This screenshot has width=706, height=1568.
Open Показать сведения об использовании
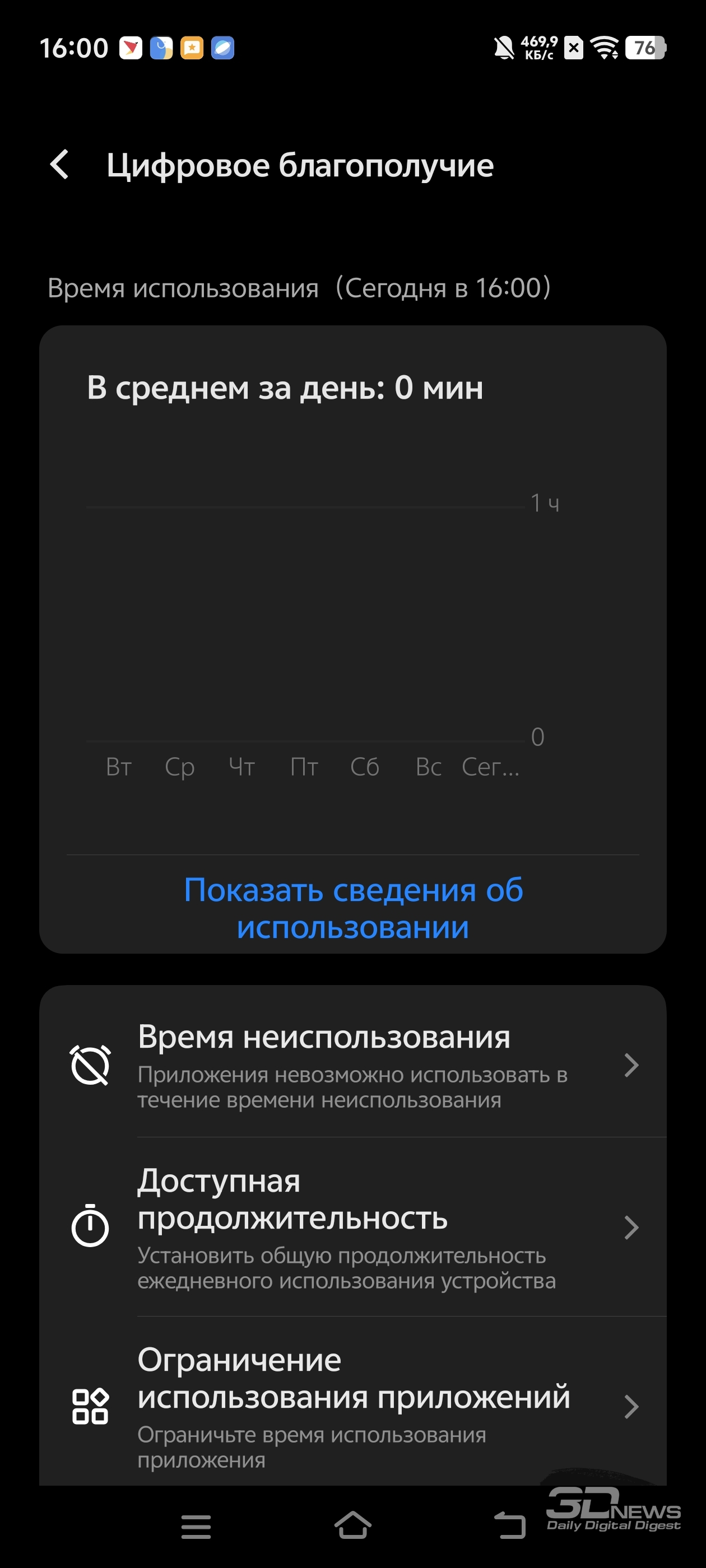tap(354, 908)
